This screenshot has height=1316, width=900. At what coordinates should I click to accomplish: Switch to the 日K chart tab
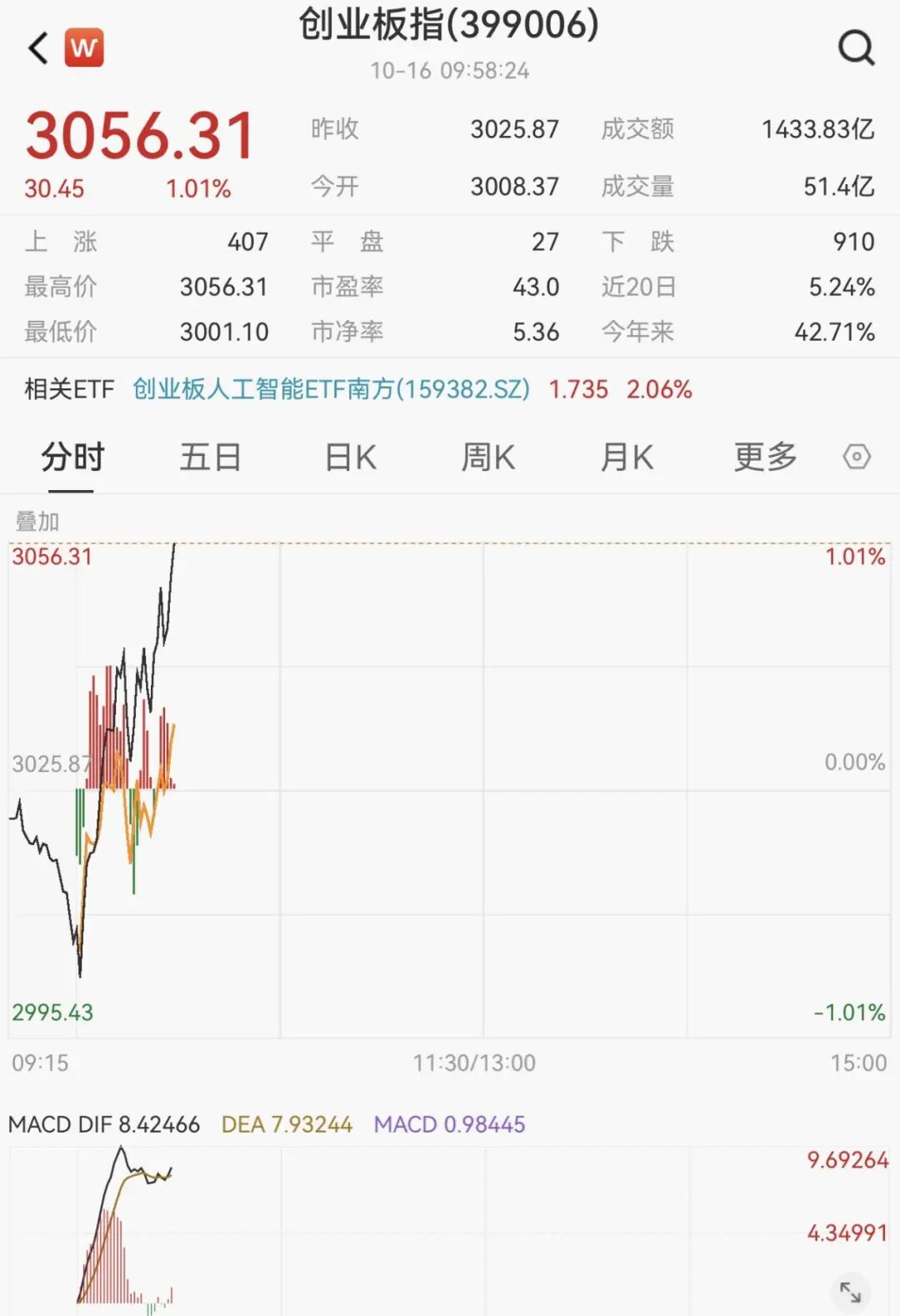[x=350, y=457]
